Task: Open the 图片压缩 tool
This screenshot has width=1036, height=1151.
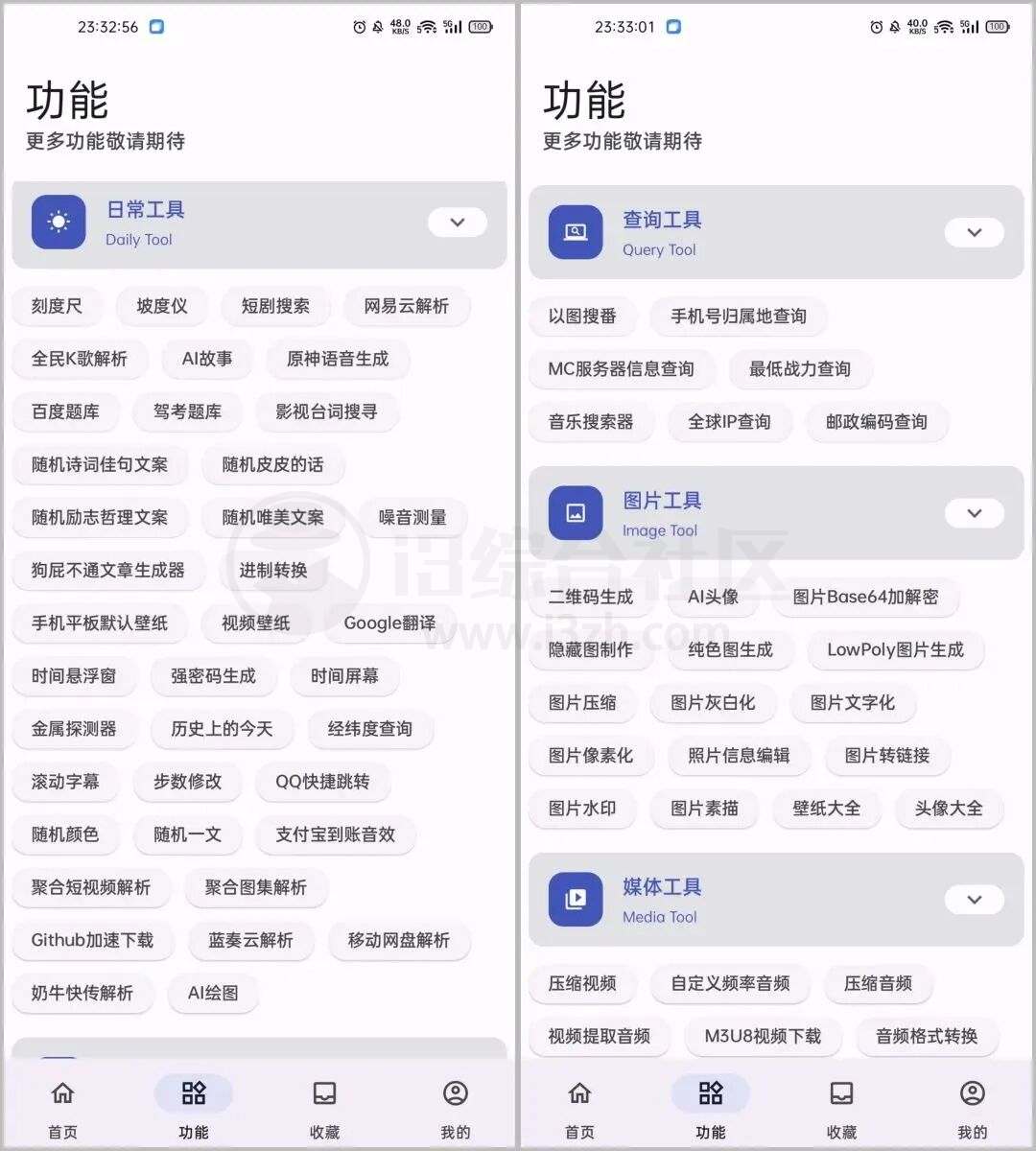Action: coord(582,702)
